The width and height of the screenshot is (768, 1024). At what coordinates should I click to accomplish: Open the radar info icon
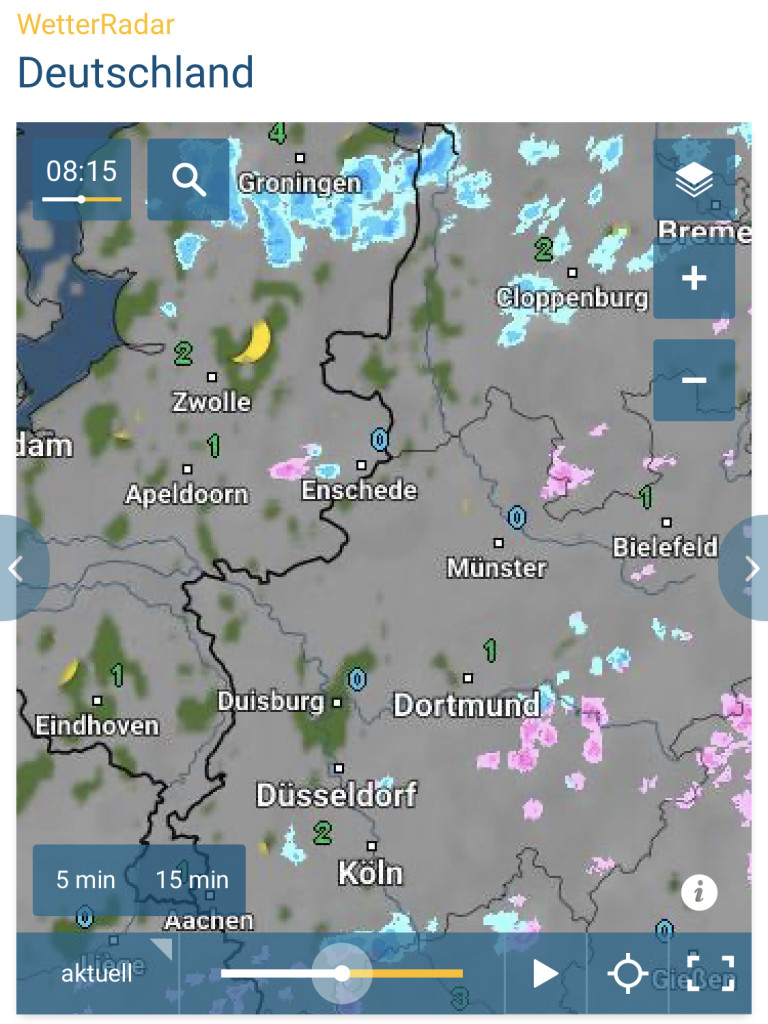[x=699, y=892]
